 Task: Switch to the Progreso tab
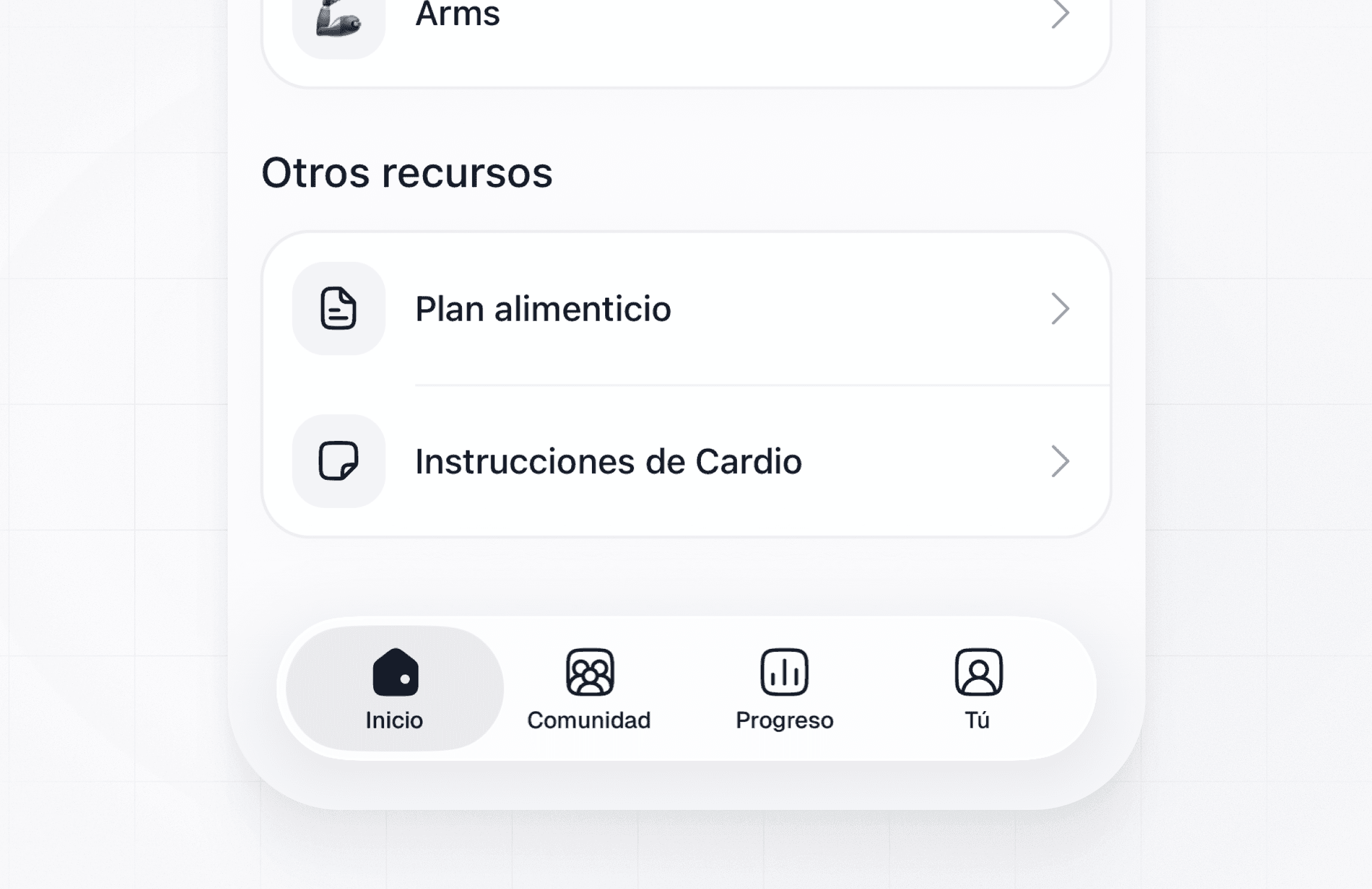(784, 689)
